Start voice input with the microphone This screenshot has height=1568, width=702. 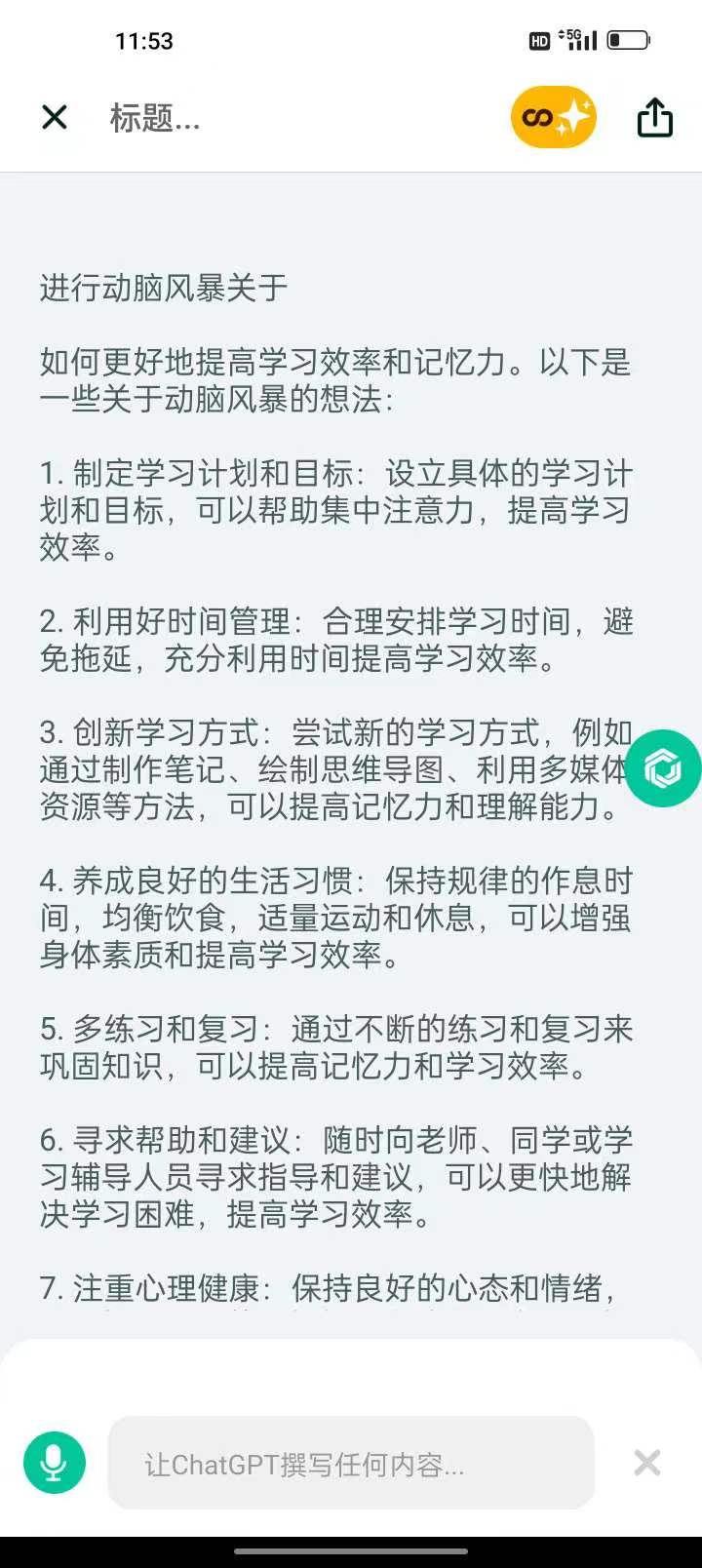(x=55, y=1463)
